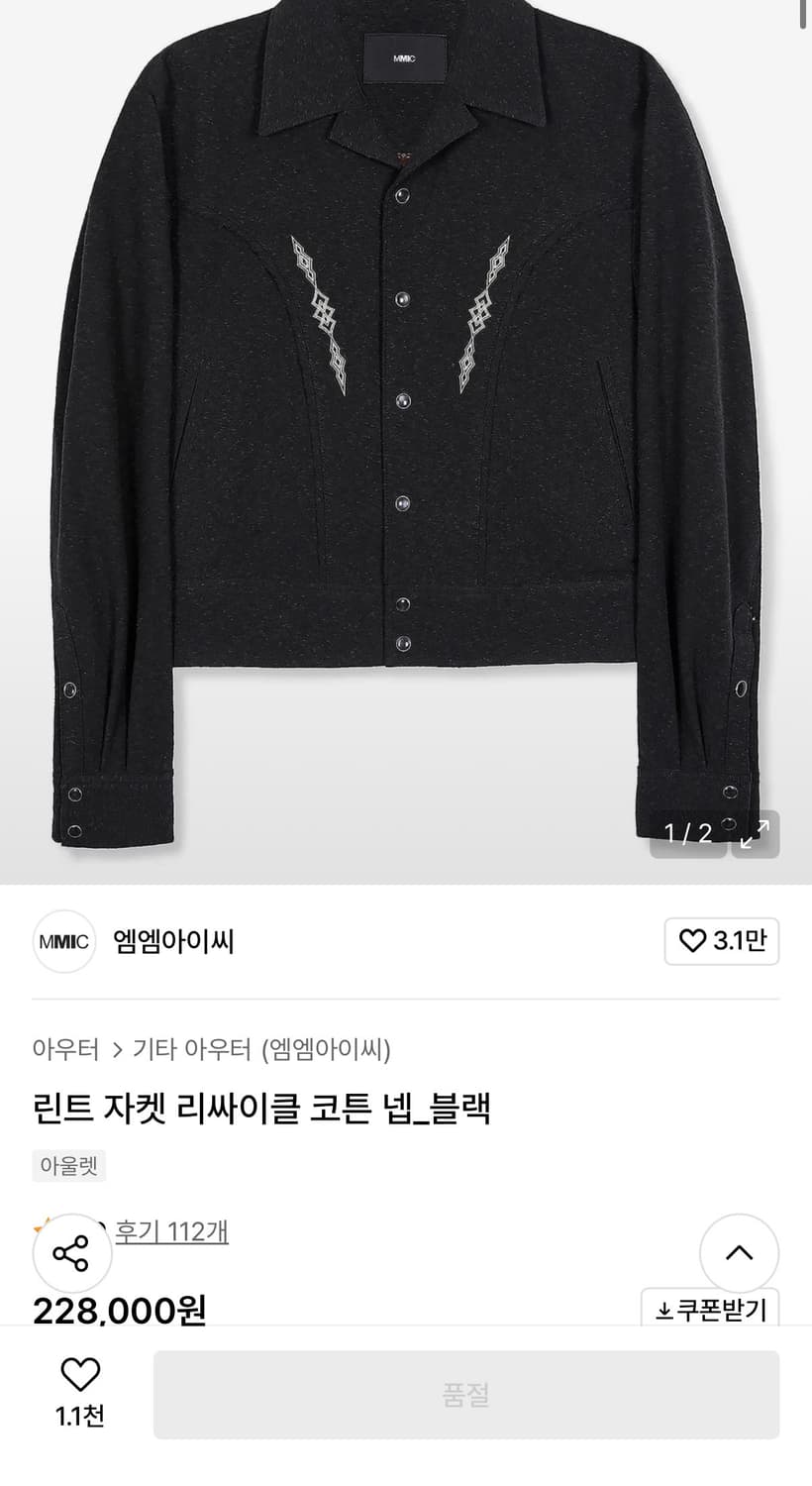Open the MMIC brand logo
This screenshot has width=812, height=1486.
point(63,941)
